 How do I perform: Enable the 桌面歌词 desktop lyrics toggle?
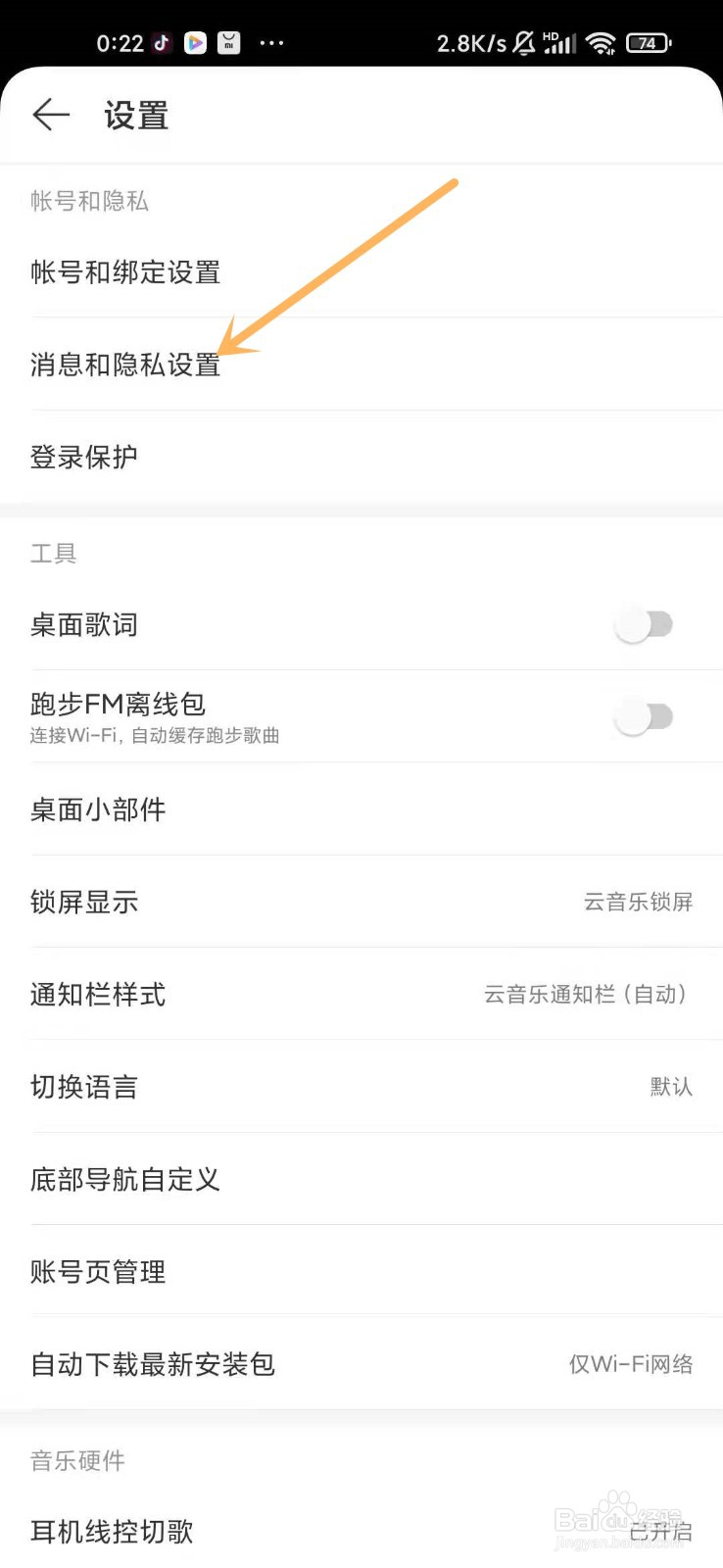point(645,623)
